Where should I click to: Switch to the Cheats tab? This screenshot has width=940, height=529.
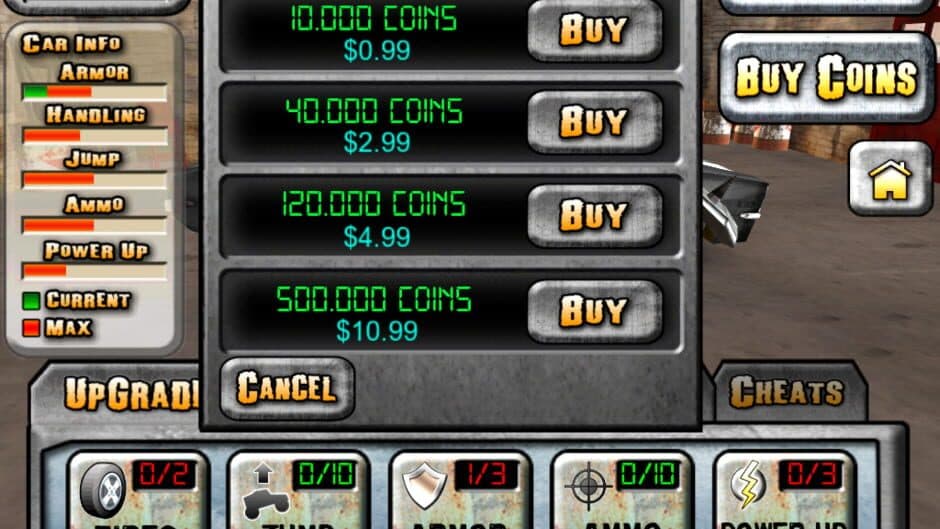tap(786, 392)
